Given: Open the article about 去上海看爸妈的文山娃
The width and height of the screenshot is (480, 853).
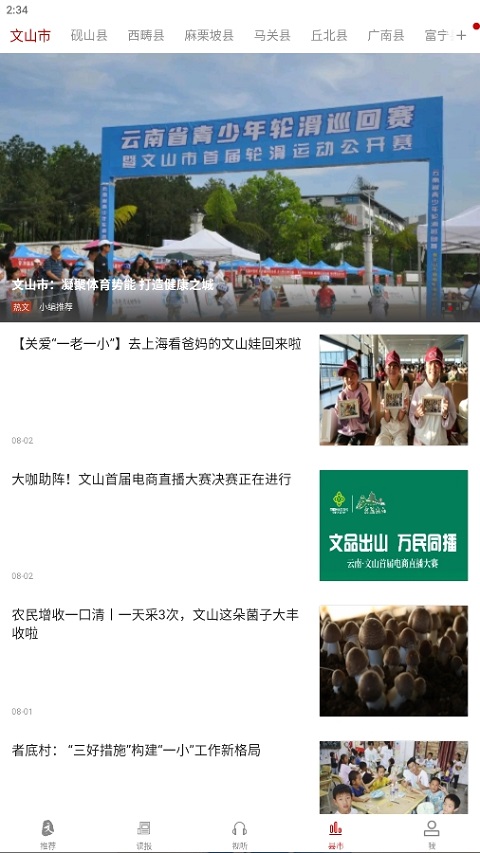Looking at the screenshot, I should (240, 390).
